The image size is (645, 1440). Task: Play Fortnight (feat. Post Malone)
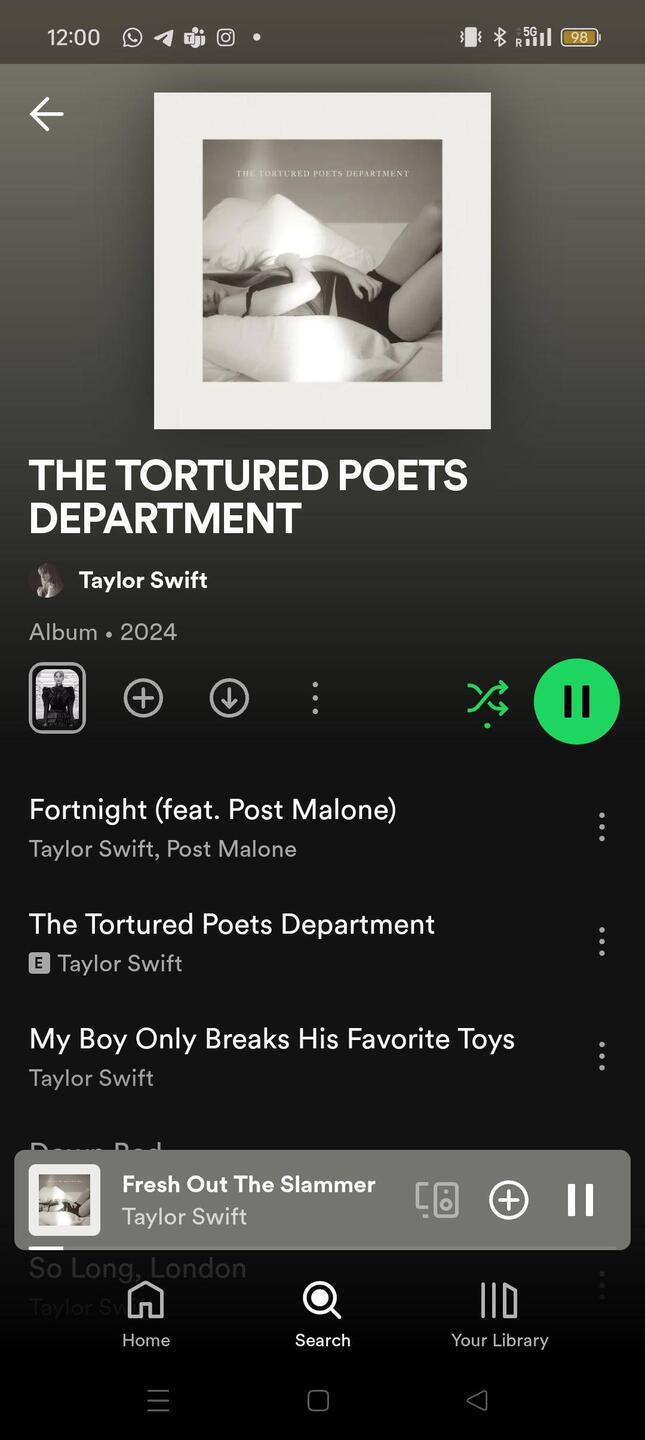point(213,826)
